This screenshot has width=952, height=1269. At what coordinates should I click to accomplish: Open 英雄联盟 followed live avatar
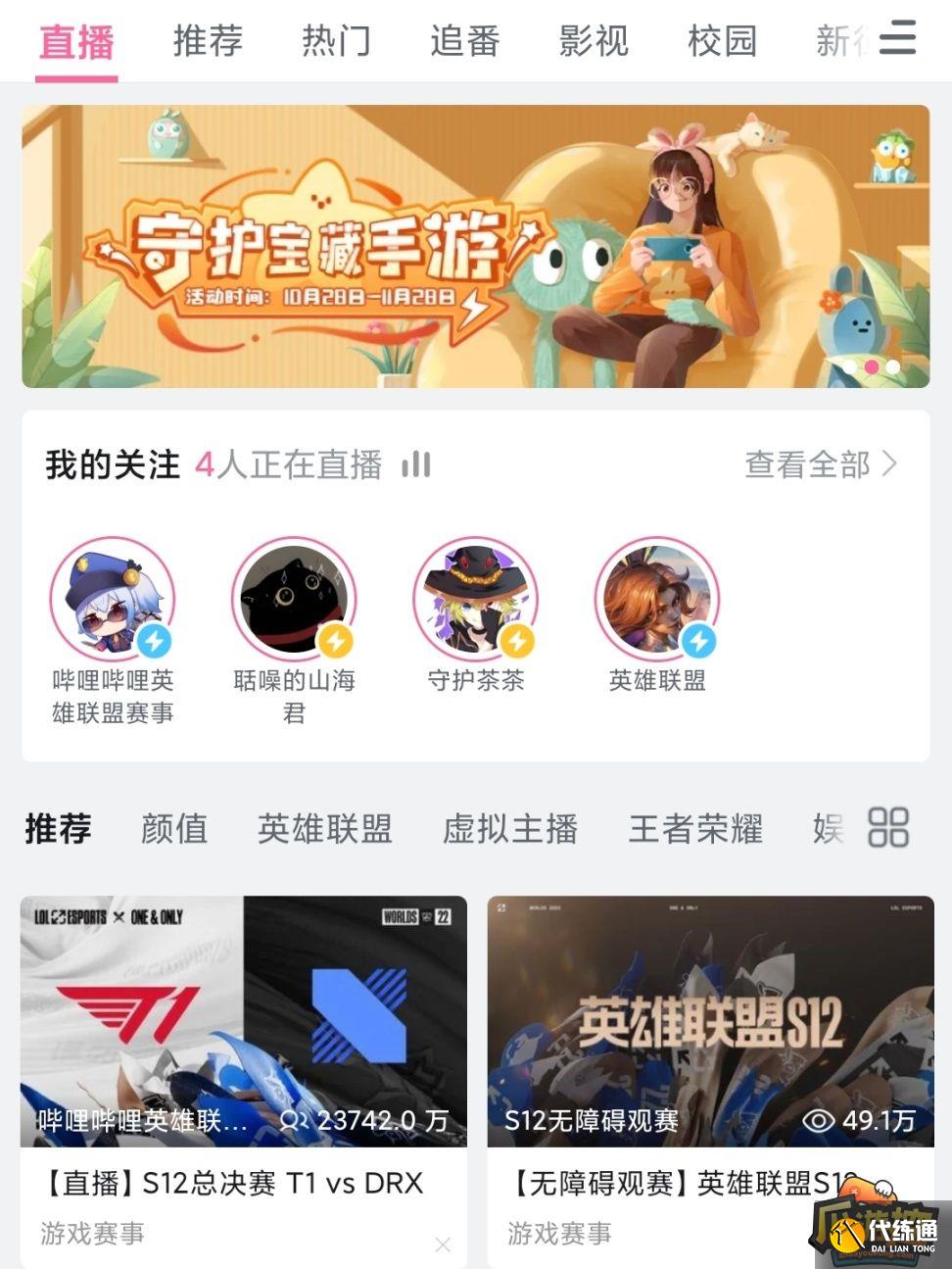pyautogui.click(x=657, y=599)
